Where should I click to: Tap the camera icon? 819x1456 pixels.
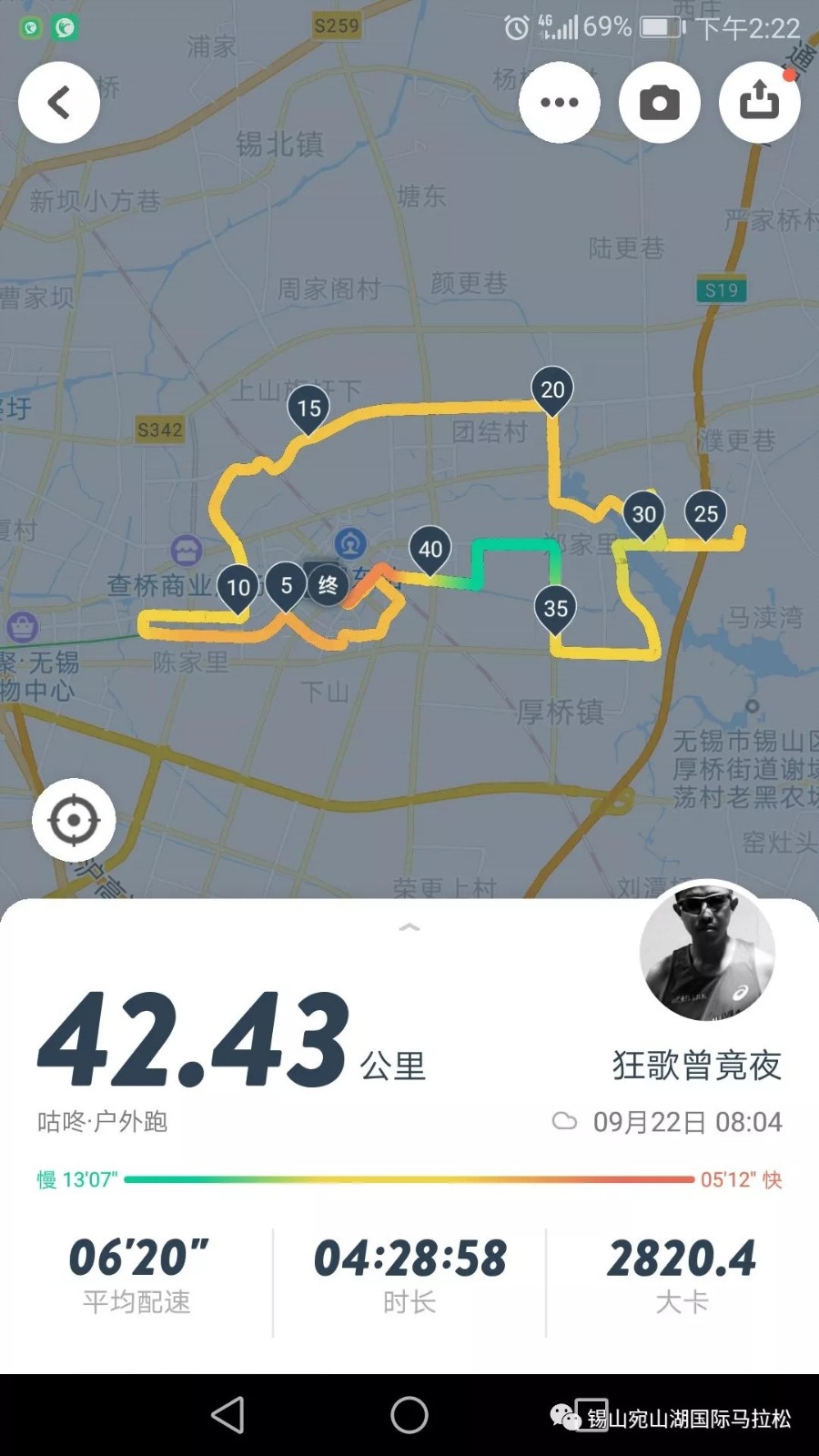pos(660,102)
